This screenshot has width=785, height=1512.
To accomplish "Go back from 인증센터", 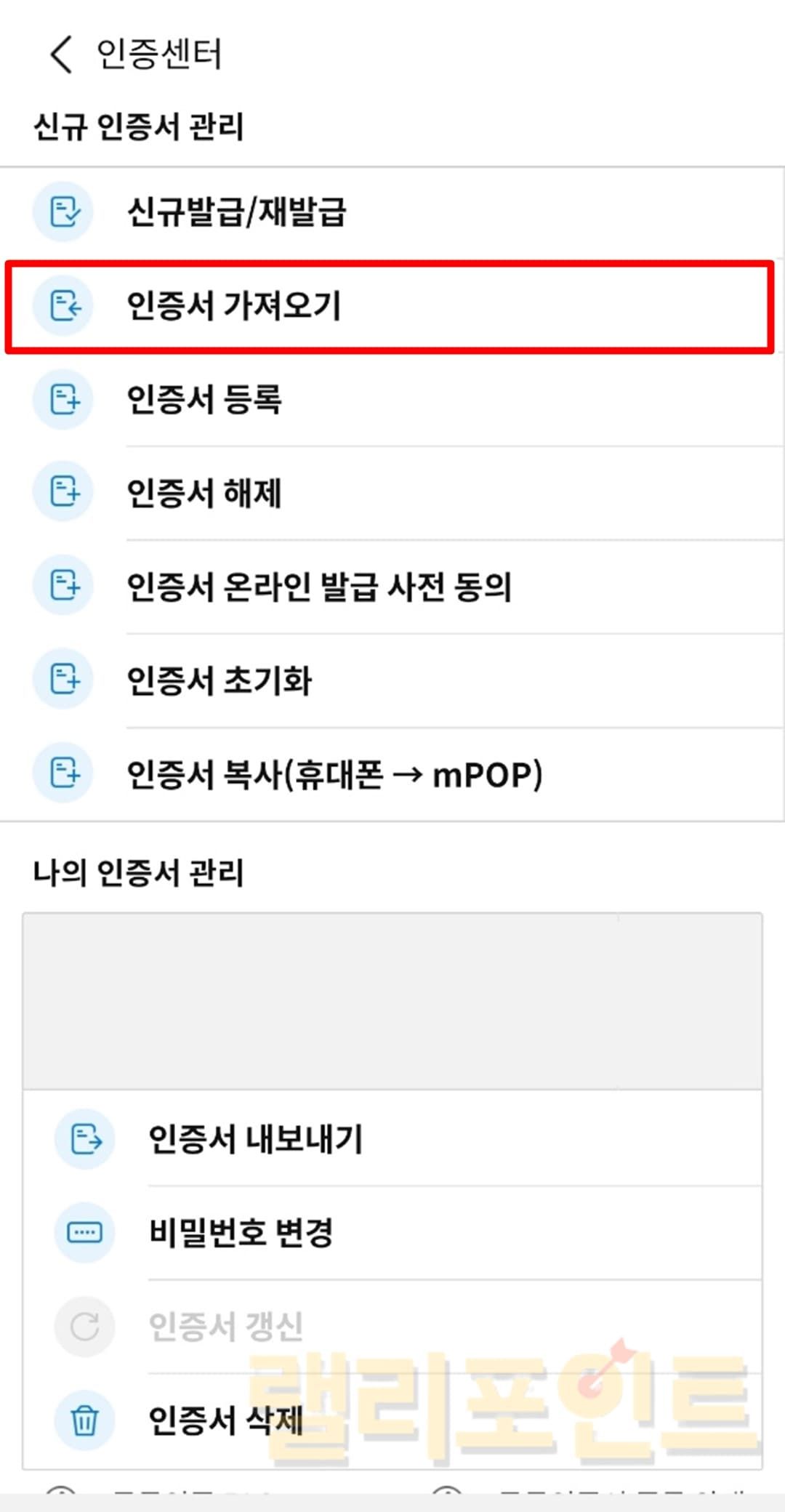I will tap(61, 55).
